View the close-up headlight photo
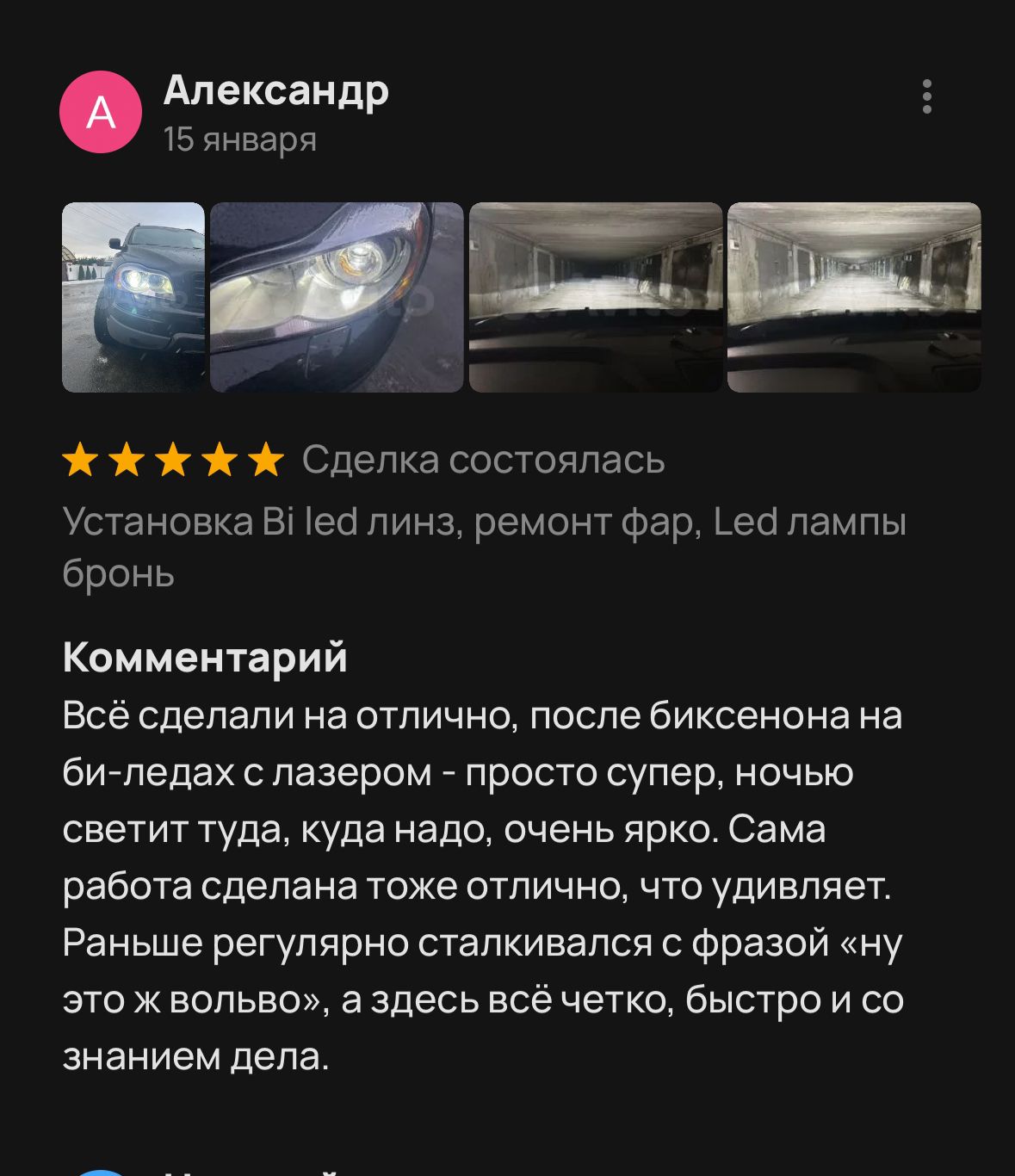This screenshot has height=1176, width=1015. coord(337,297)
